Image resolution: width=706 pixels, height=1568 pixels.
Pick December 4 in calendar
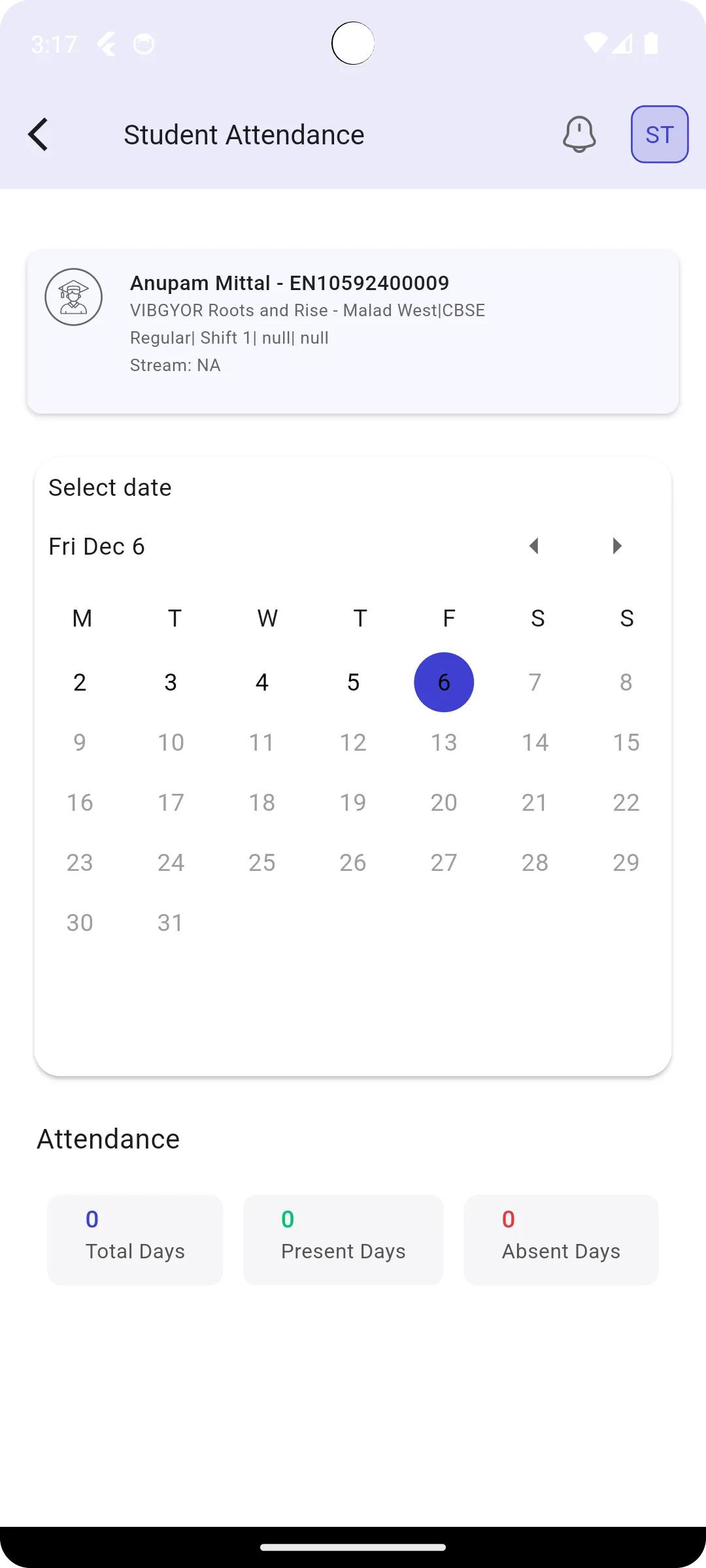[261, 682]
